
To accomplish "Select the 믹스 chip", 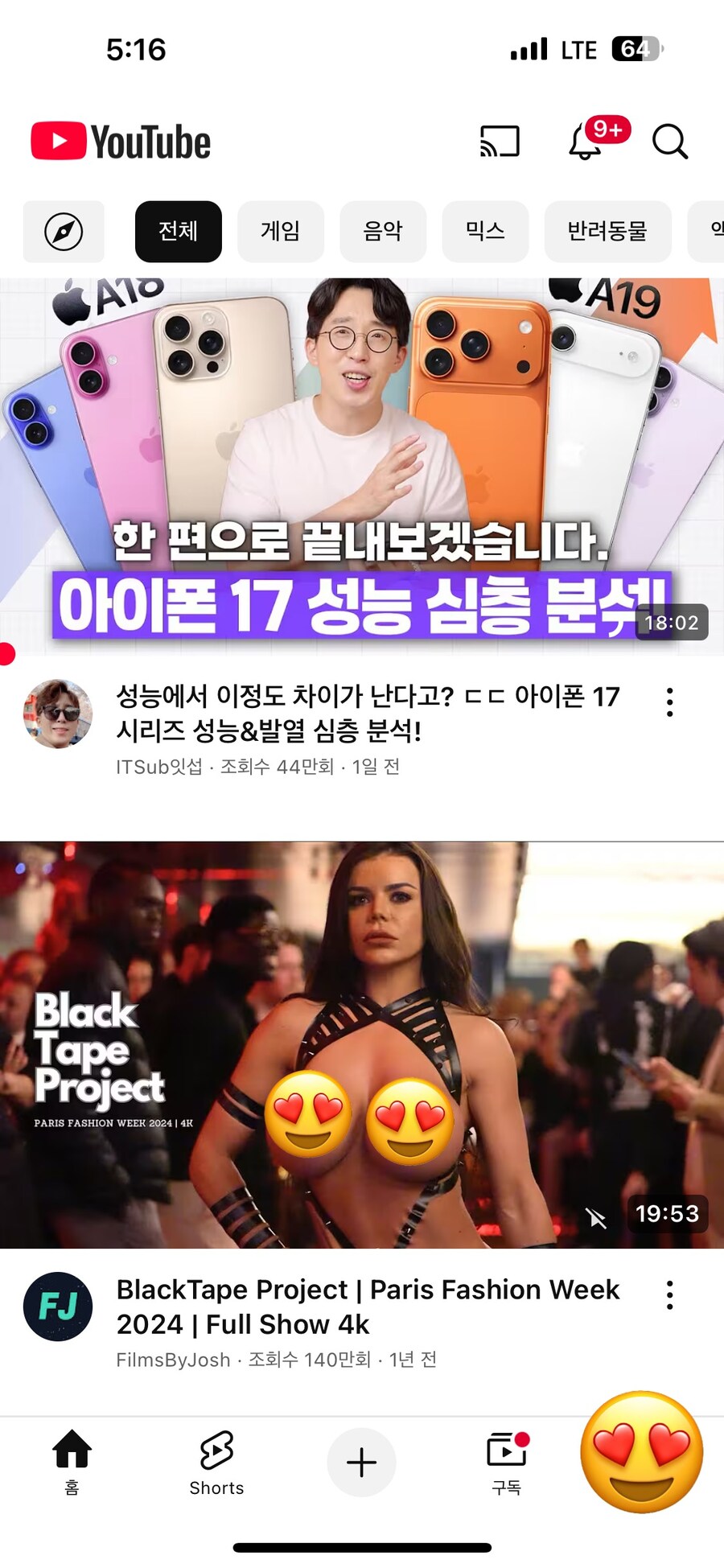I will [485, 232].
